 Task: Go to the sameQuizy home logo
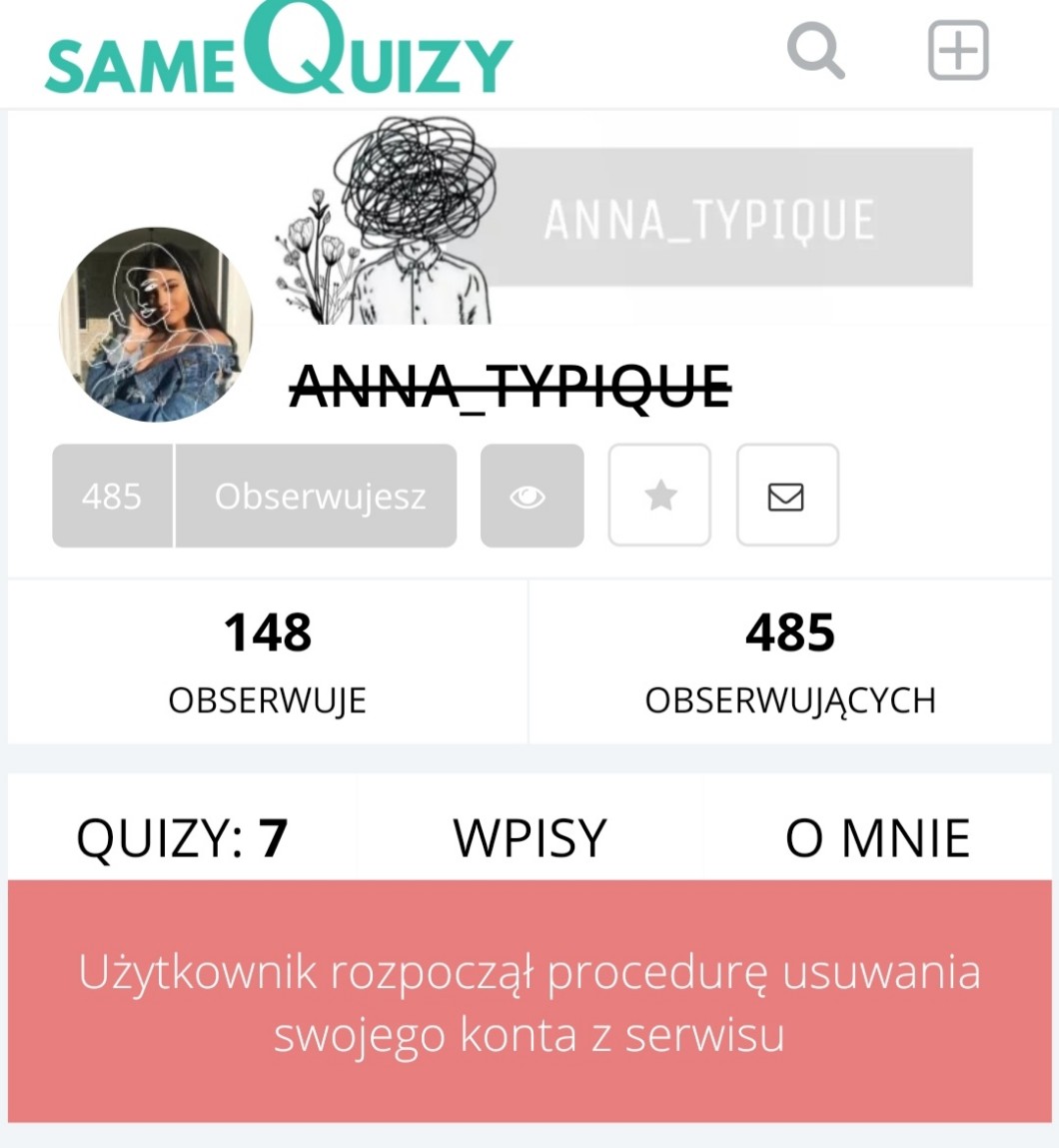(278, 52)
